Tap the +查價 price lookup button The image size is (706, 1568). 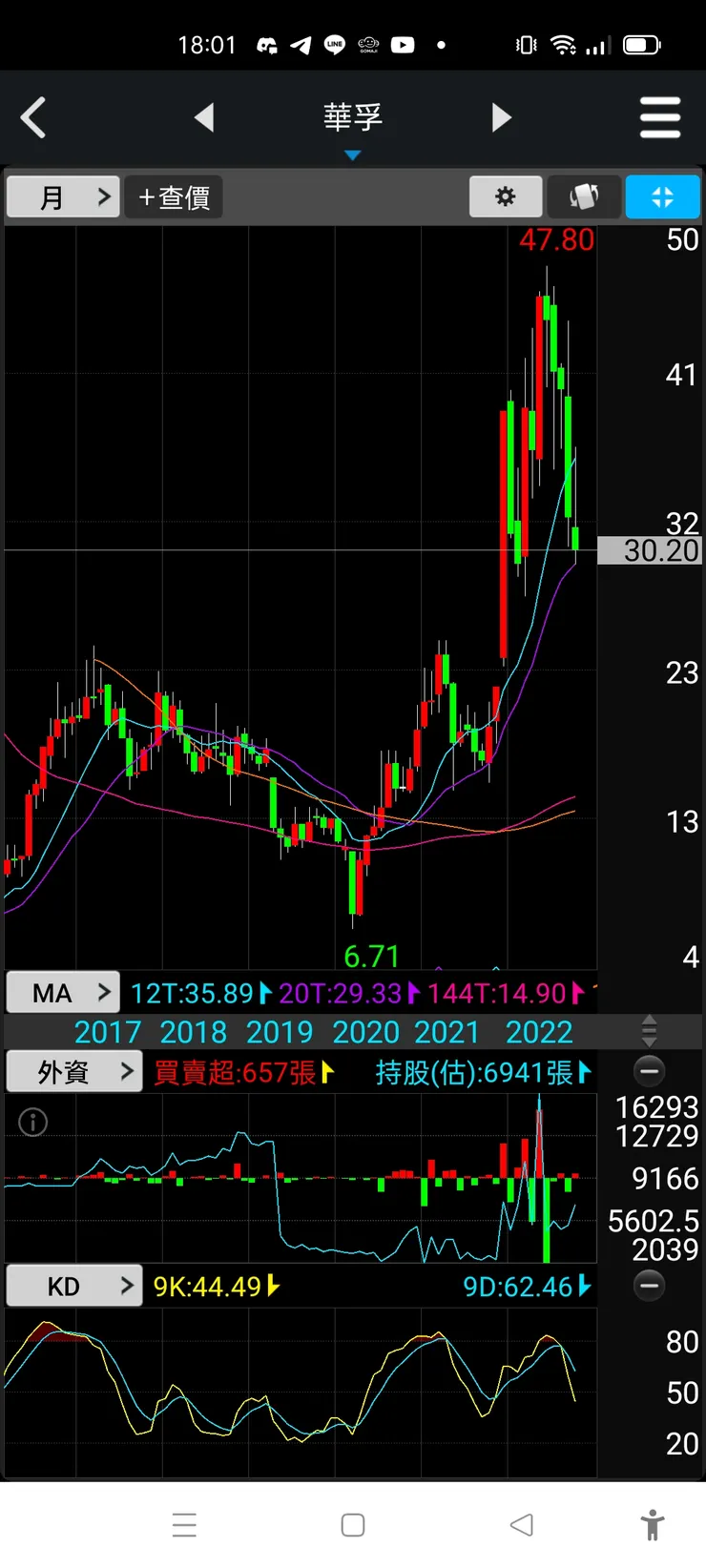[174, 197]
